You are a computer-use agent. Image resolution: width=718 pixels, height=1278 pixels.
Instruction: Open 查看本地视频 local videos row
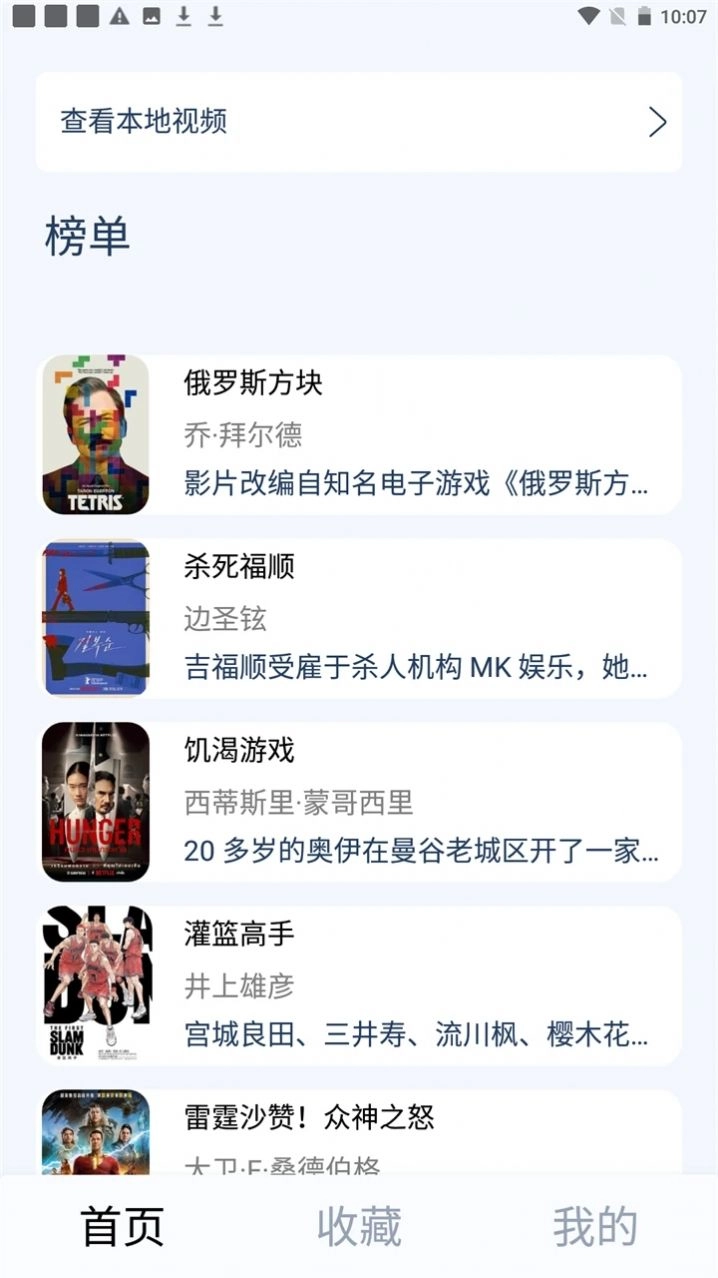pos(358,122)
